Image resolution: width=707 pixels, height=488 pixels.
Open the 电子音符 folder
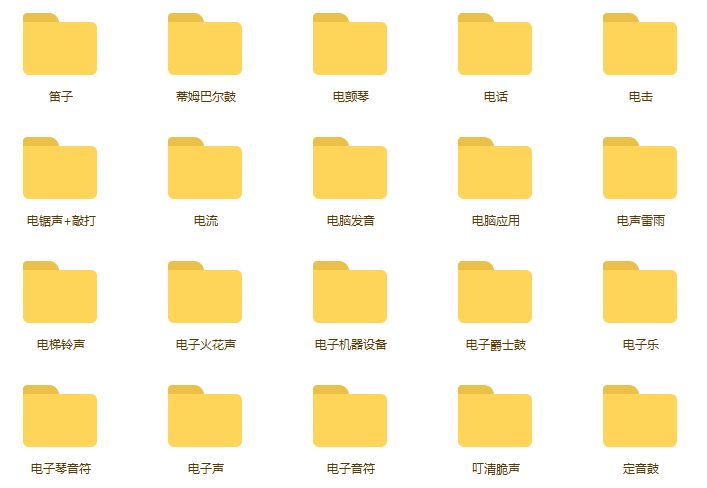[x=350, y=418]
